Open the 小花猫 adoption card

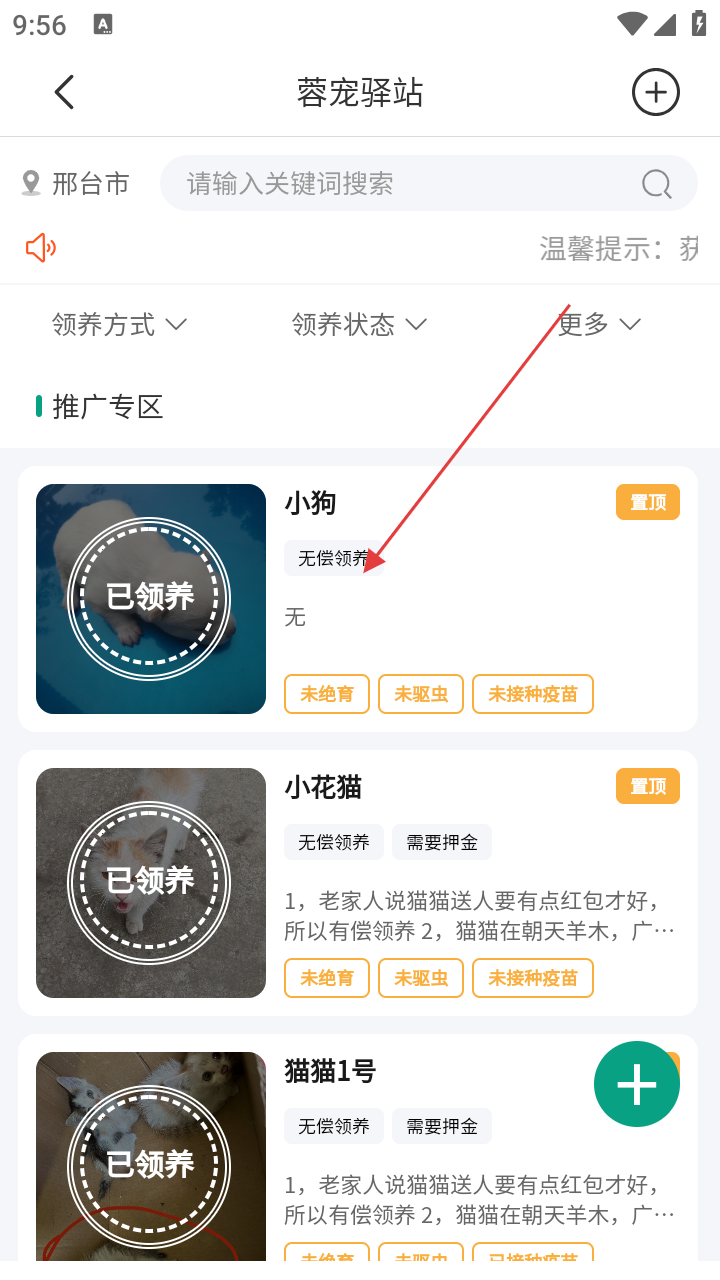[x=358, y=882]
